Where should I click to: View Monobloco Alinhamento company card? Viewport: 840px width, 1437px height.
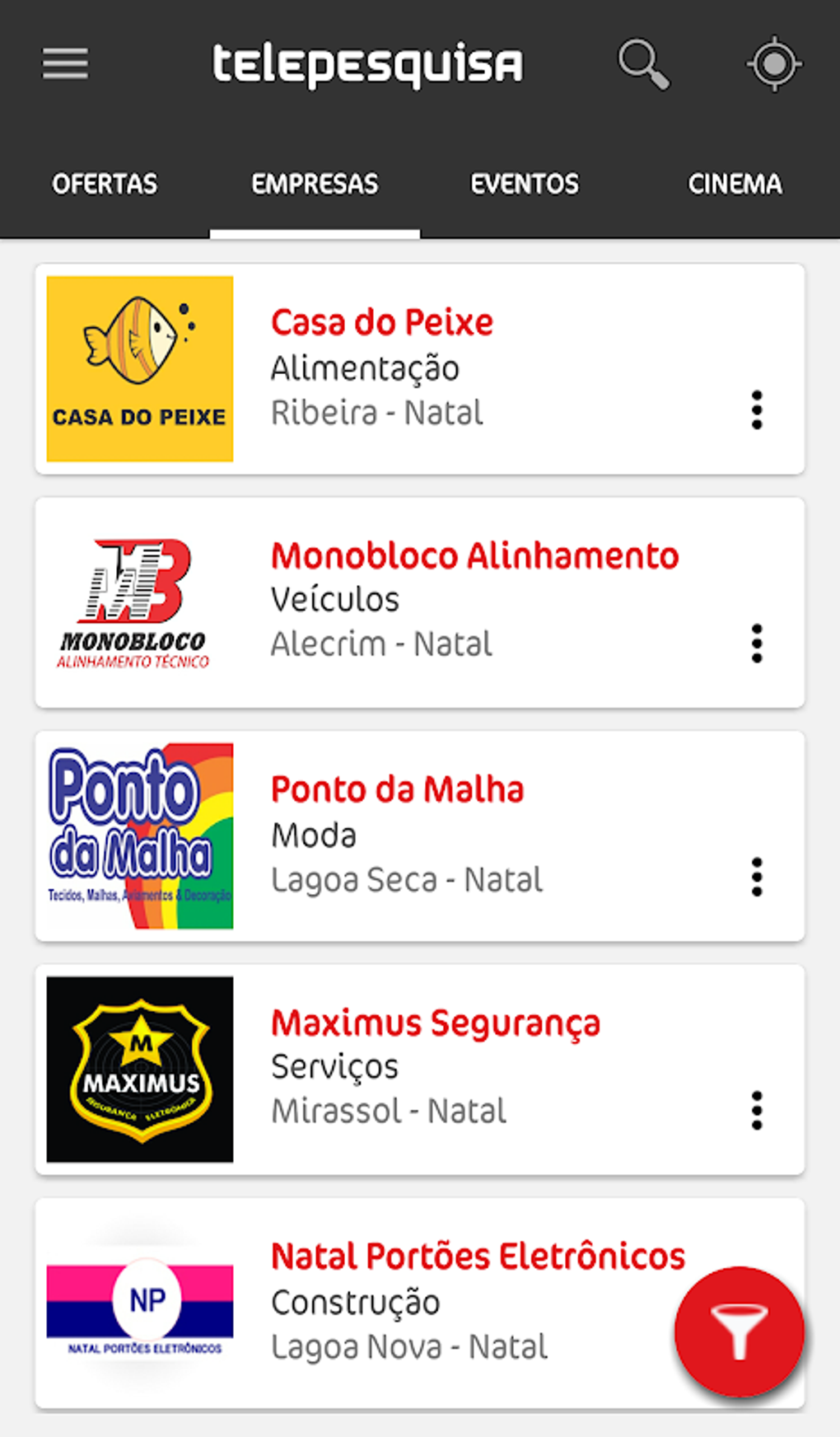(x=474, y=556)
